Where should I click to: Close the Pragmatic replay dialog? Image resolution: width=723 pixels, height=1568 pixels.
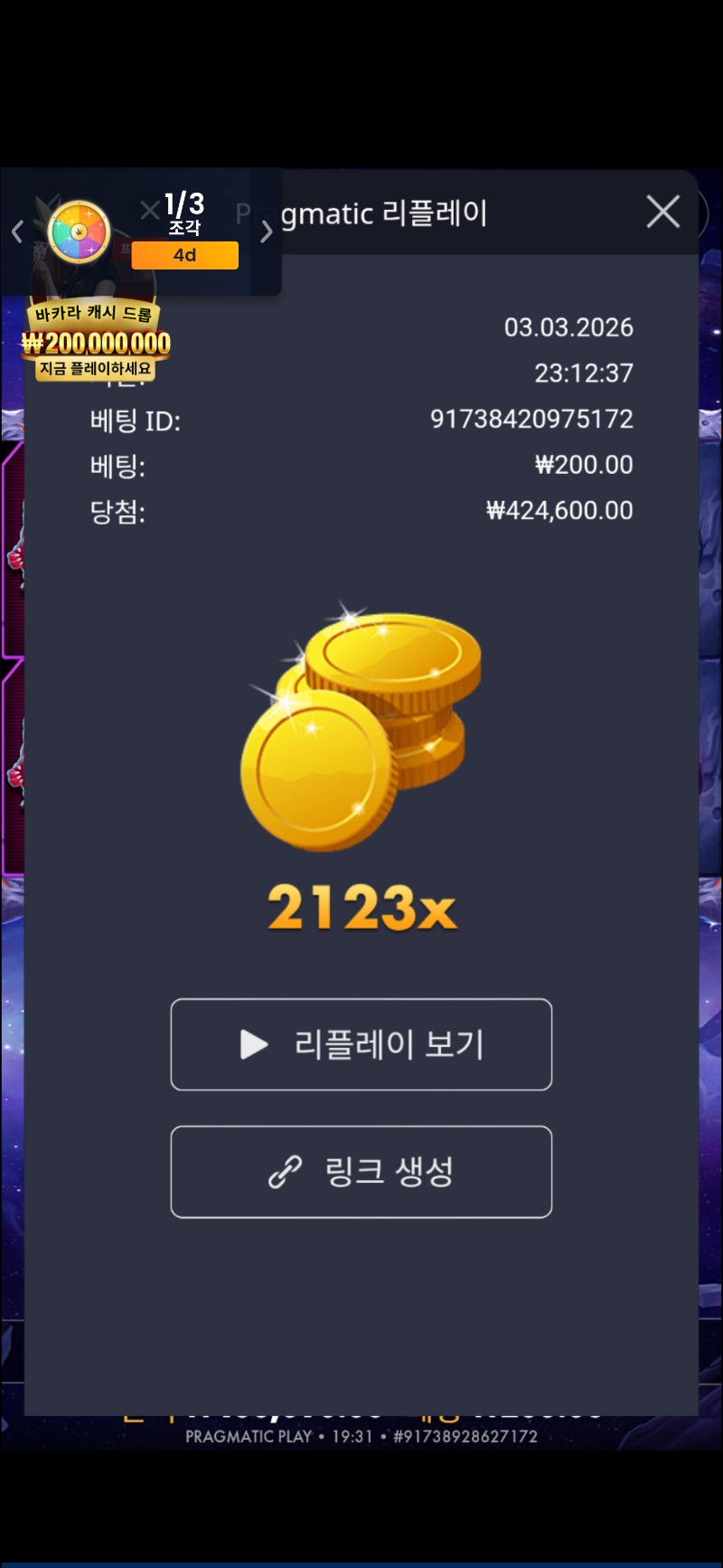pyautogui.click(x=662, y=213)
